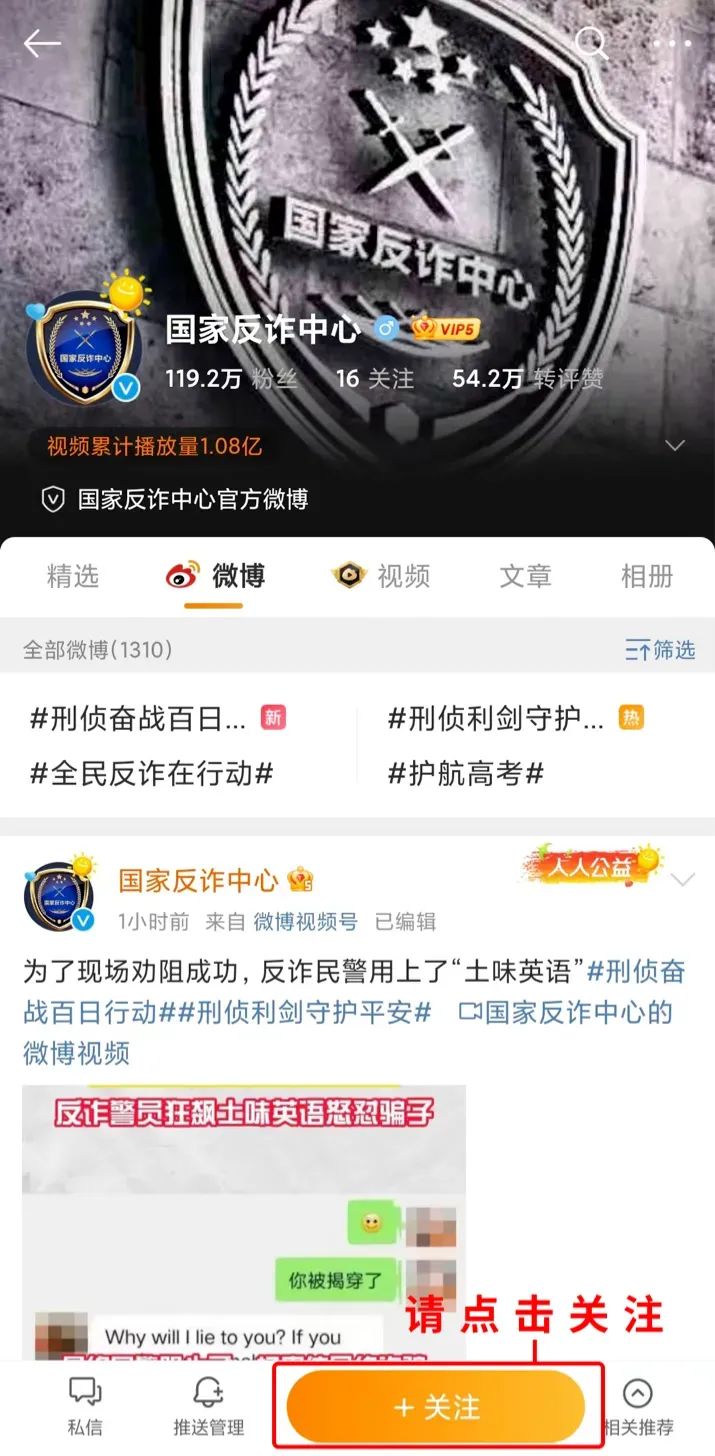Open the #全民反诈在行动# topic
Image resolution: width=715 pixels, height=1456 pixels.
(152, 773)
